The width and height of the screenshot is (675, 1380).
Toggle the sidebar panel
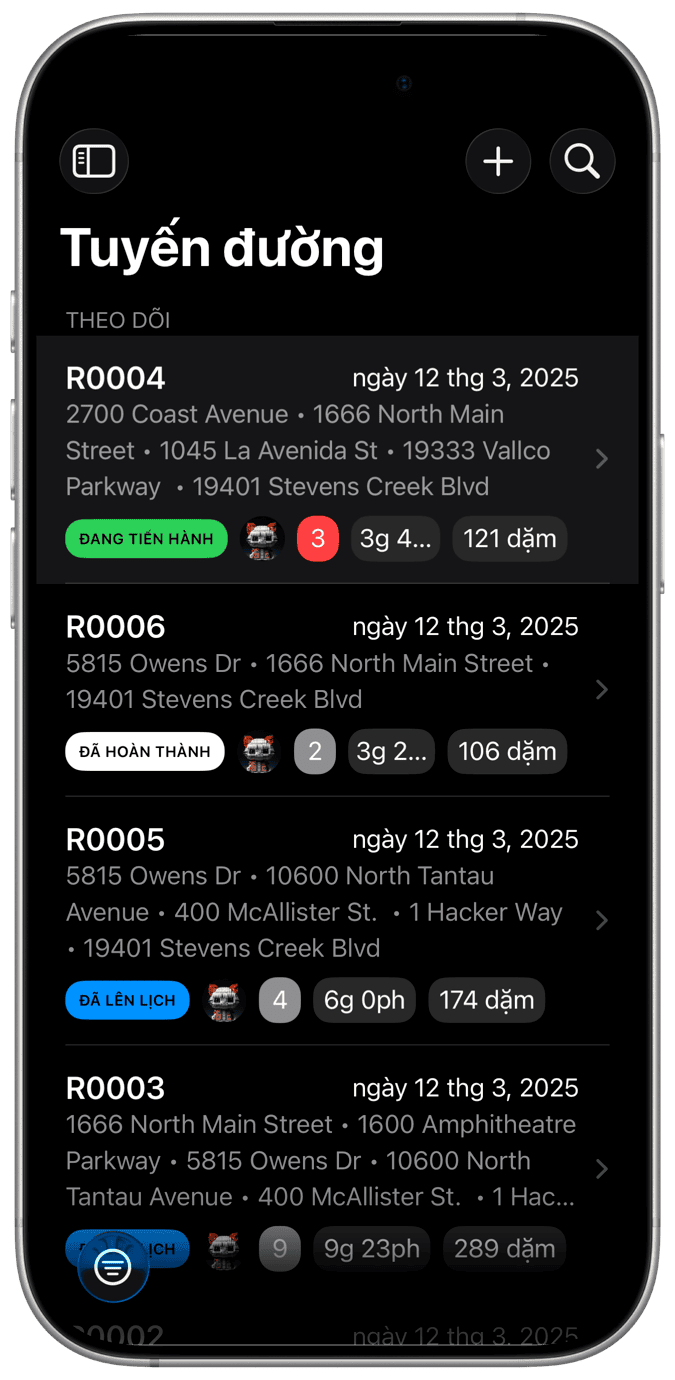tap(94, 161)
